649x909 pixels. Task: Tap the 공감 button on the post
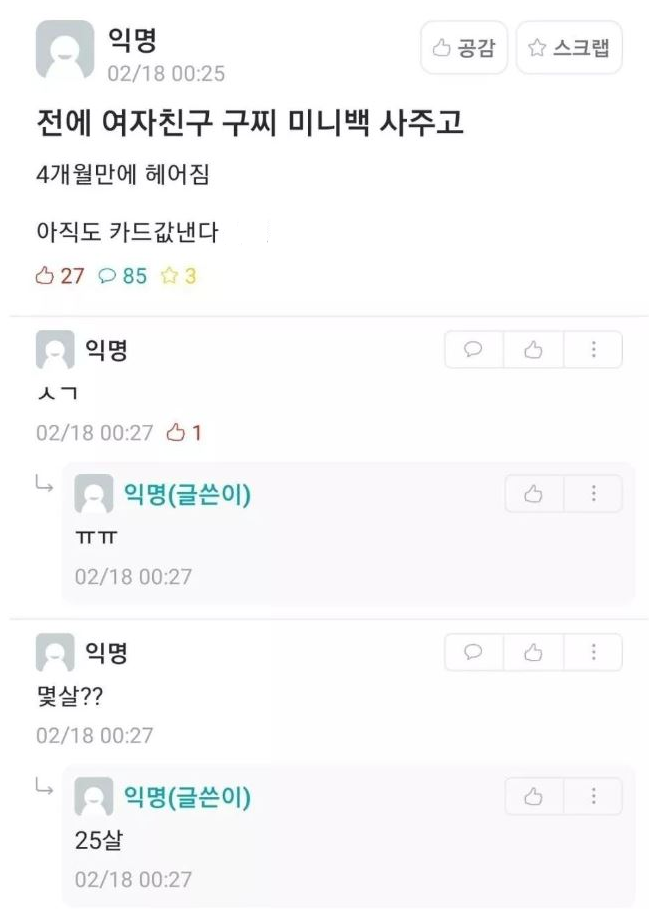point(465,48)
